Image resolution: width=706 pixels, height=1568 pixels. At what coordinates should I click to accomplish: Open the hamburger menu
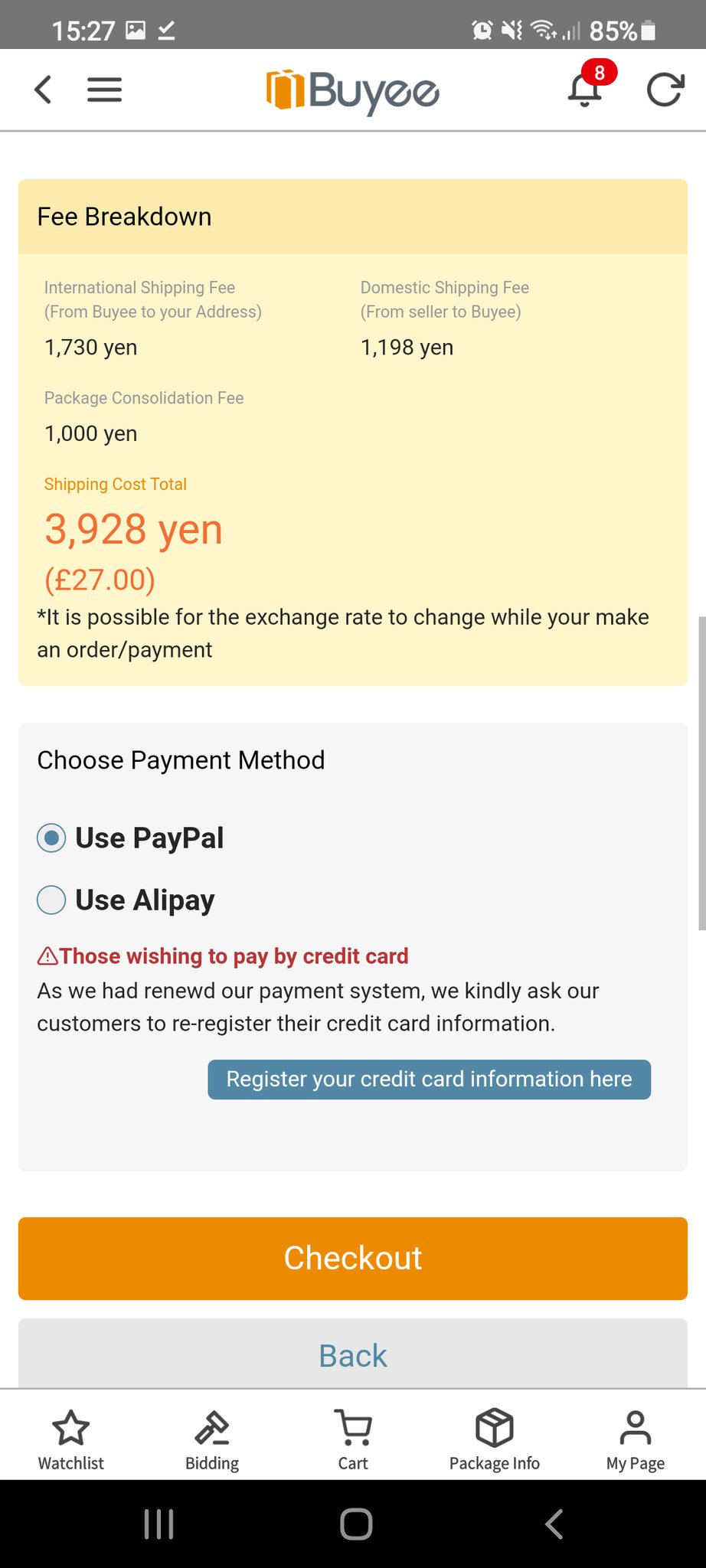click(104, 90)
